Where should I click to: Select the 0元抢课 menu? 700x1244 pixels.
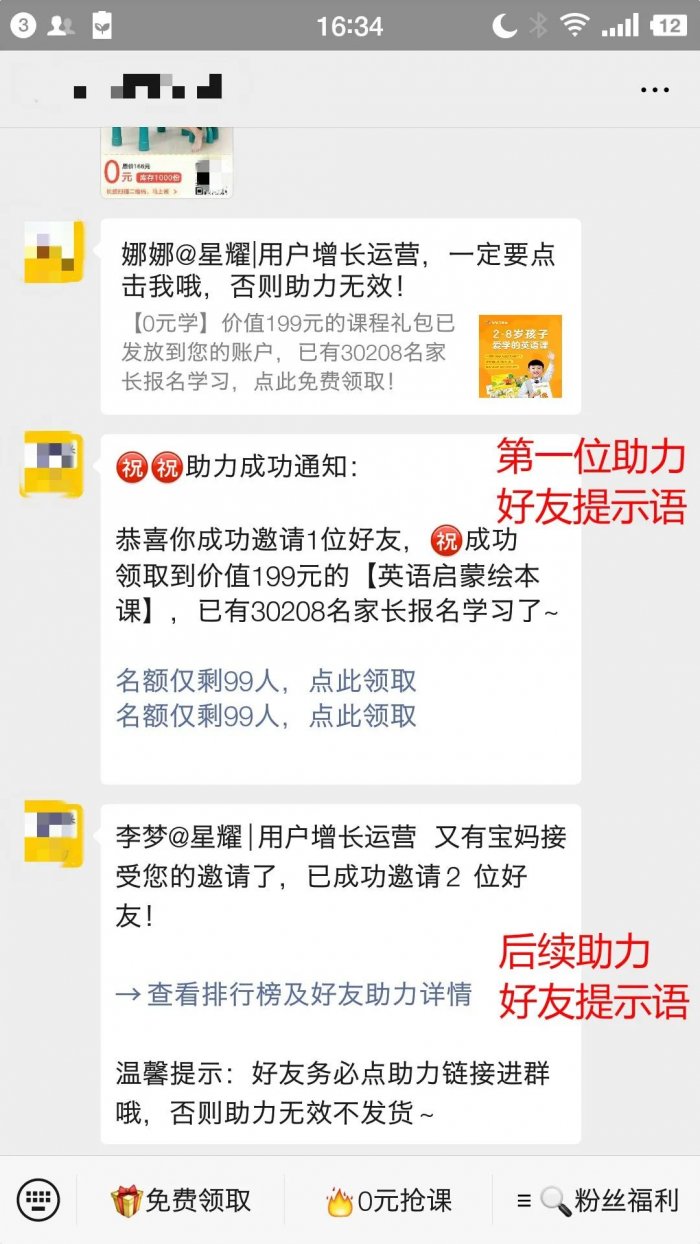coord(388,1200)
